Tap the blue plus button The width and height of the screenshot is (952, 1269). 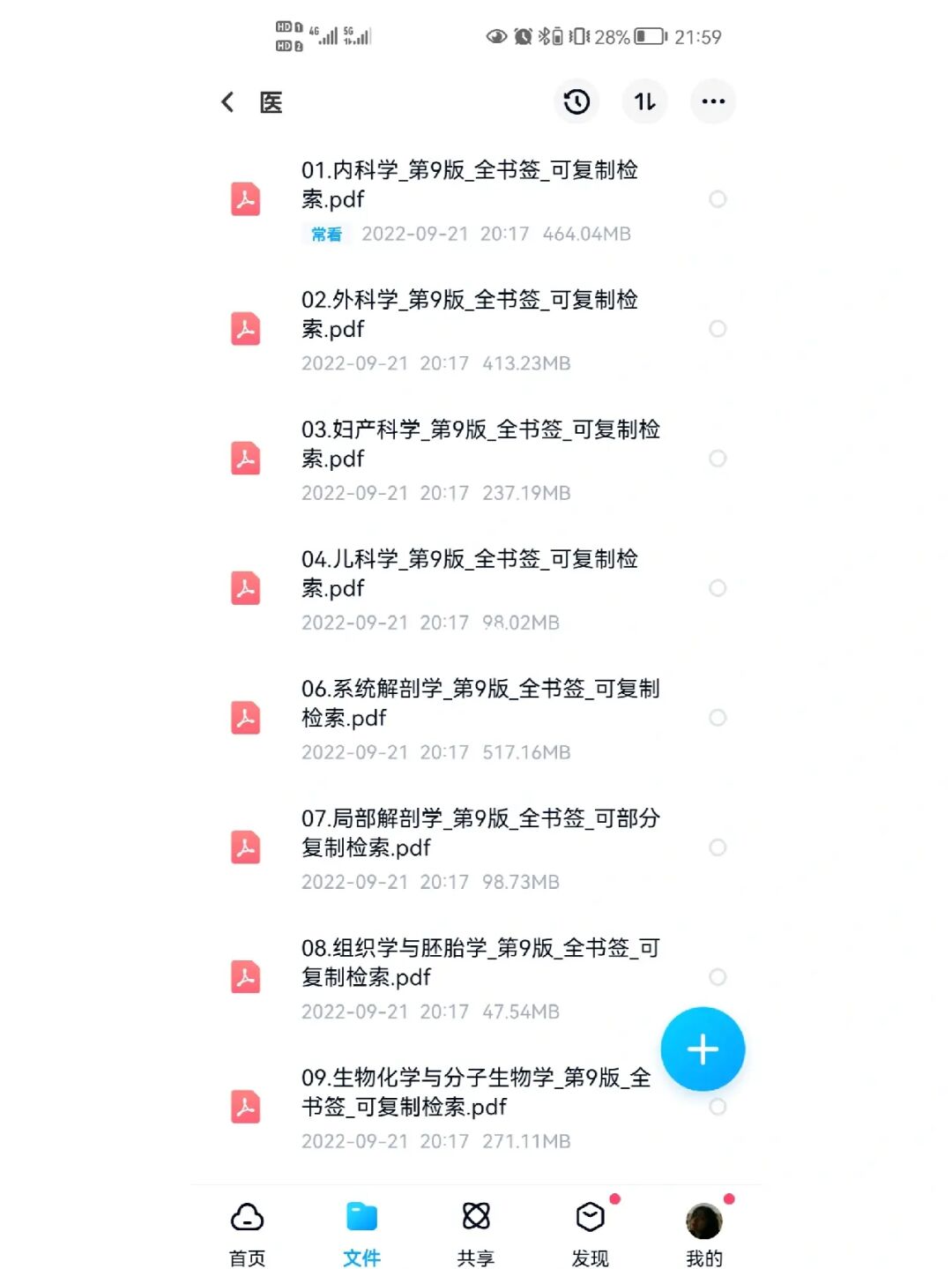pyautogui.click(x=703, y=1049)
